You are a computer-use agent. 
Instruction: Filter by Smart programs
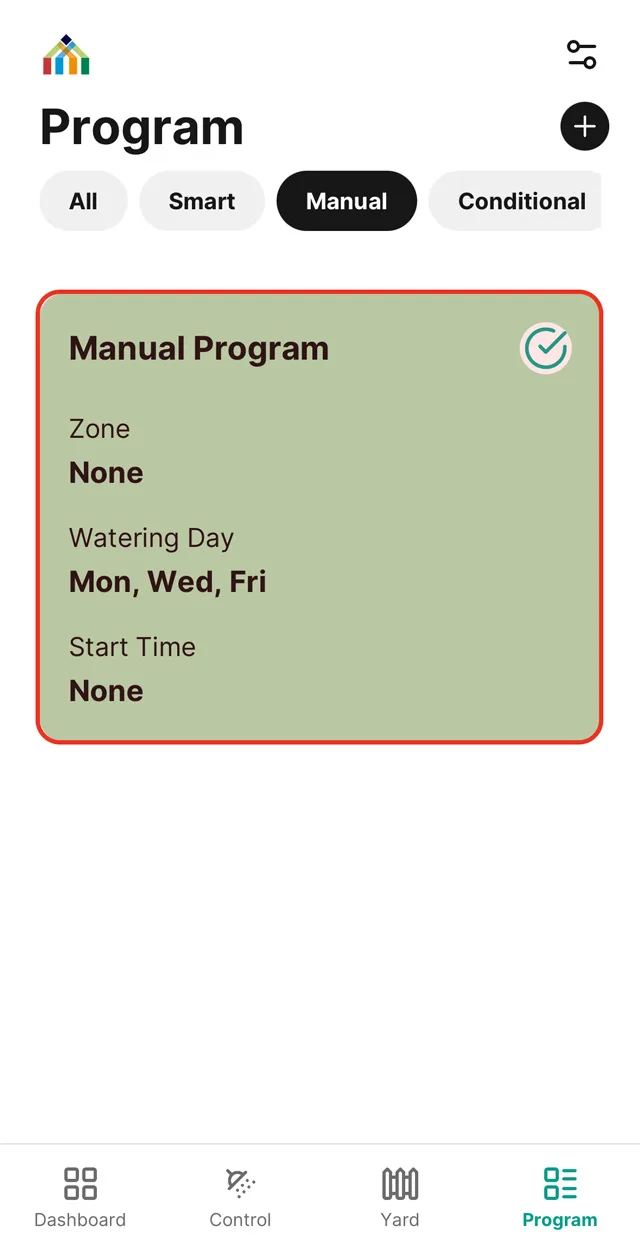click(x=202, y=201)
